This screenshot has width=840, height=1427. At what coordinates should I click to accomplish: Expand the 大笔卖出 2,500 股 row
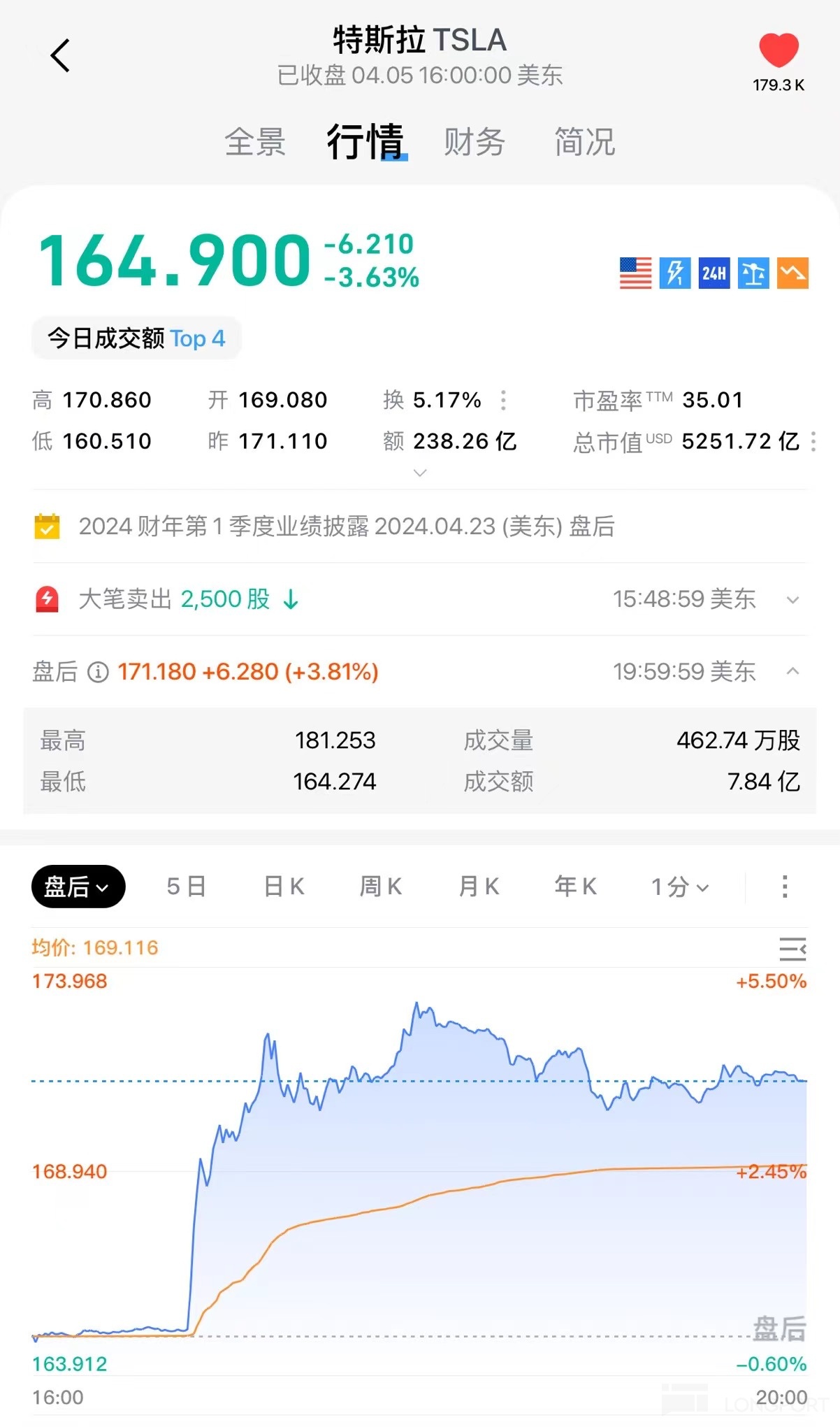tap(792, 600)
